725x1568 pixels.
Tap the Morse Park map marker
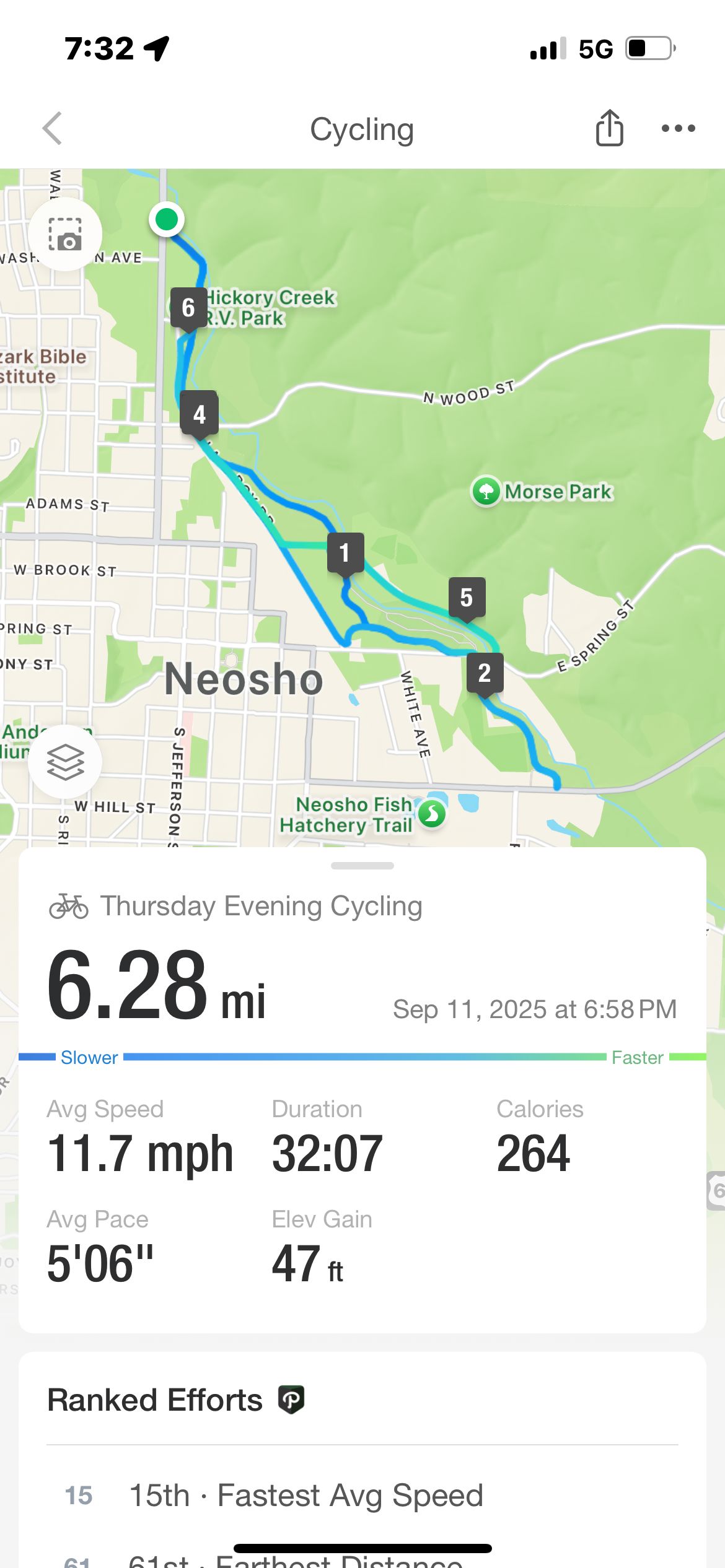point(486,492)
